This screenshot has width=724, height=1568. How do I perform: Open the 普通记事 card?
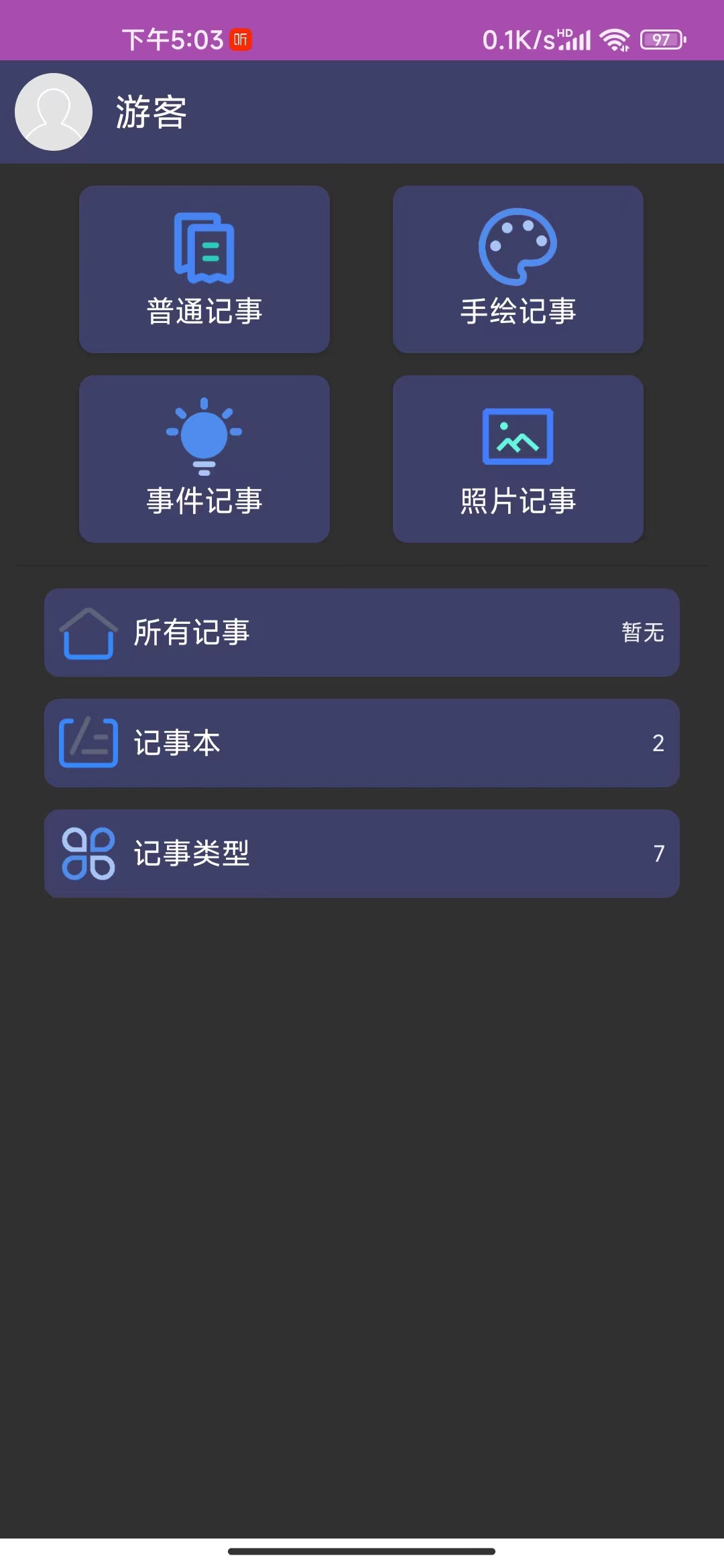pos(204,270)
